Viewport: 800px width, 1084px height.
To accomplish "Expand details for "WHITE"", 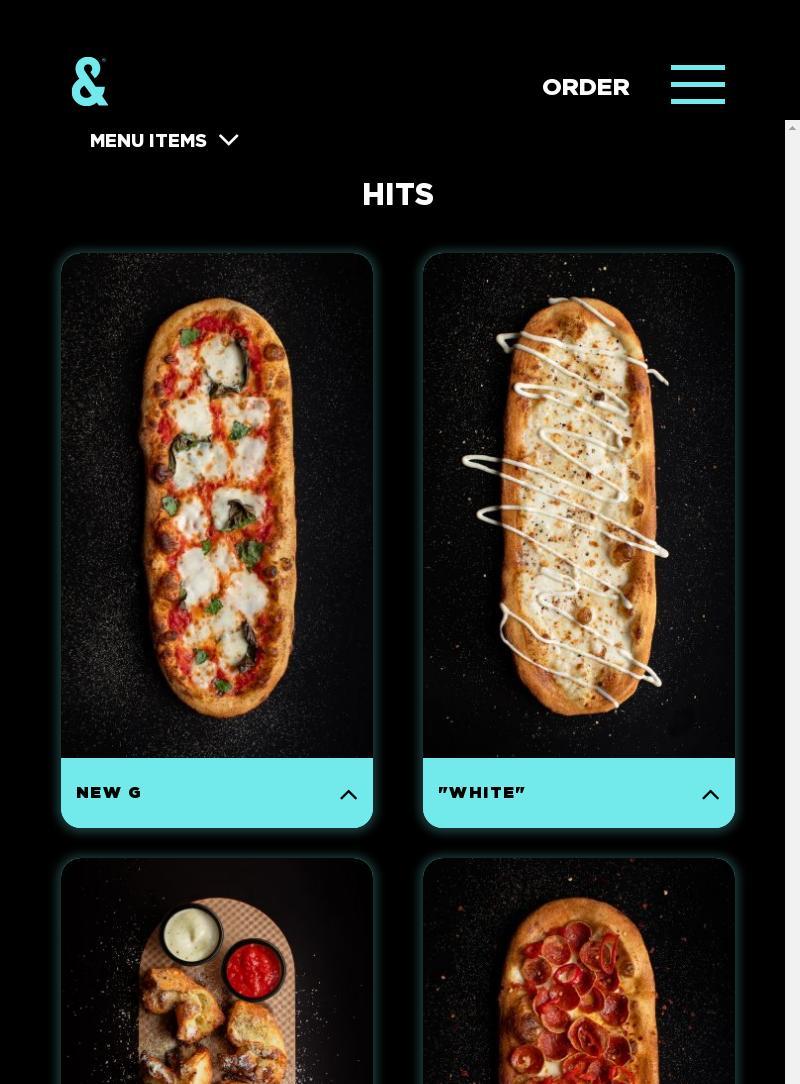I will tap(710, 795).
